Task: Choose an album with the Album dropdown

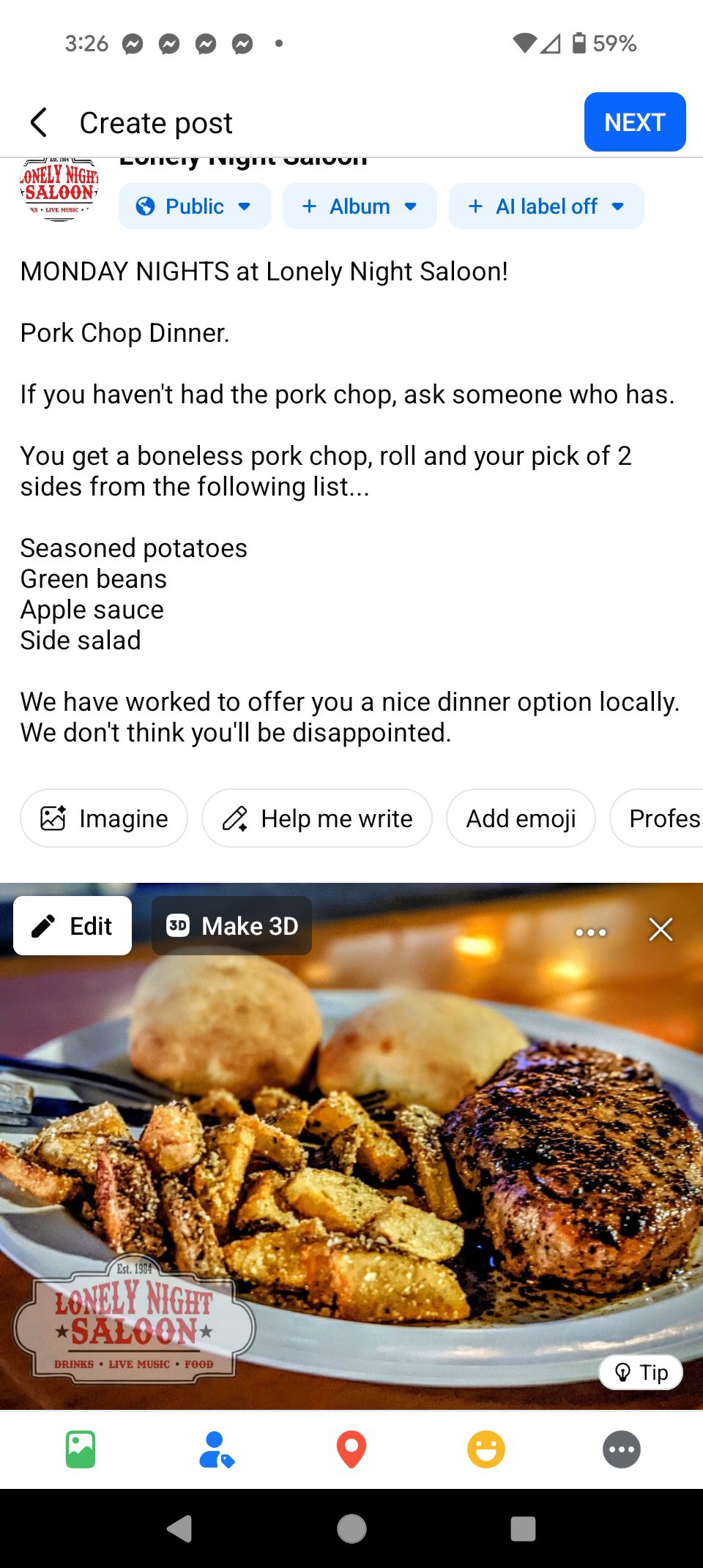Action: tap(360, 206)
